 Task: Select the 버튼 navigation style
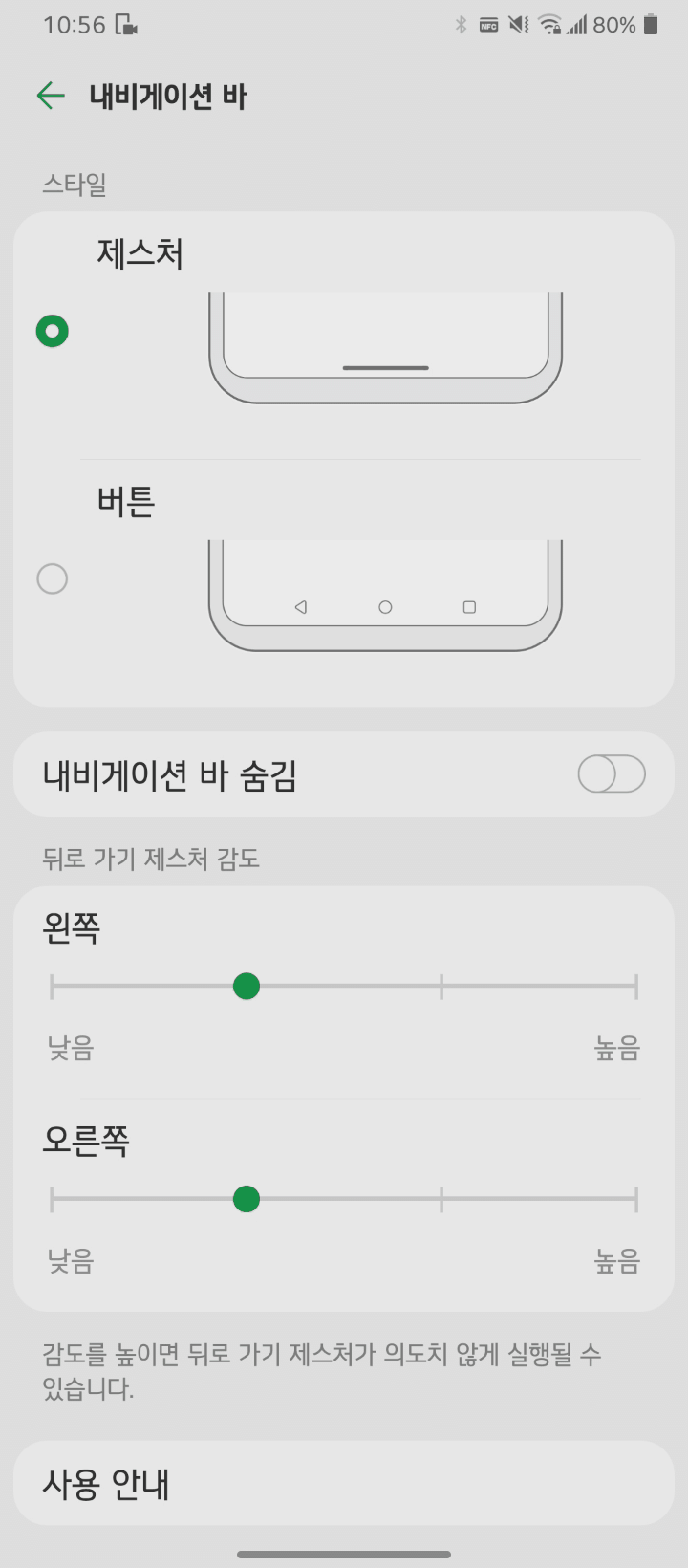pos(52,577)
